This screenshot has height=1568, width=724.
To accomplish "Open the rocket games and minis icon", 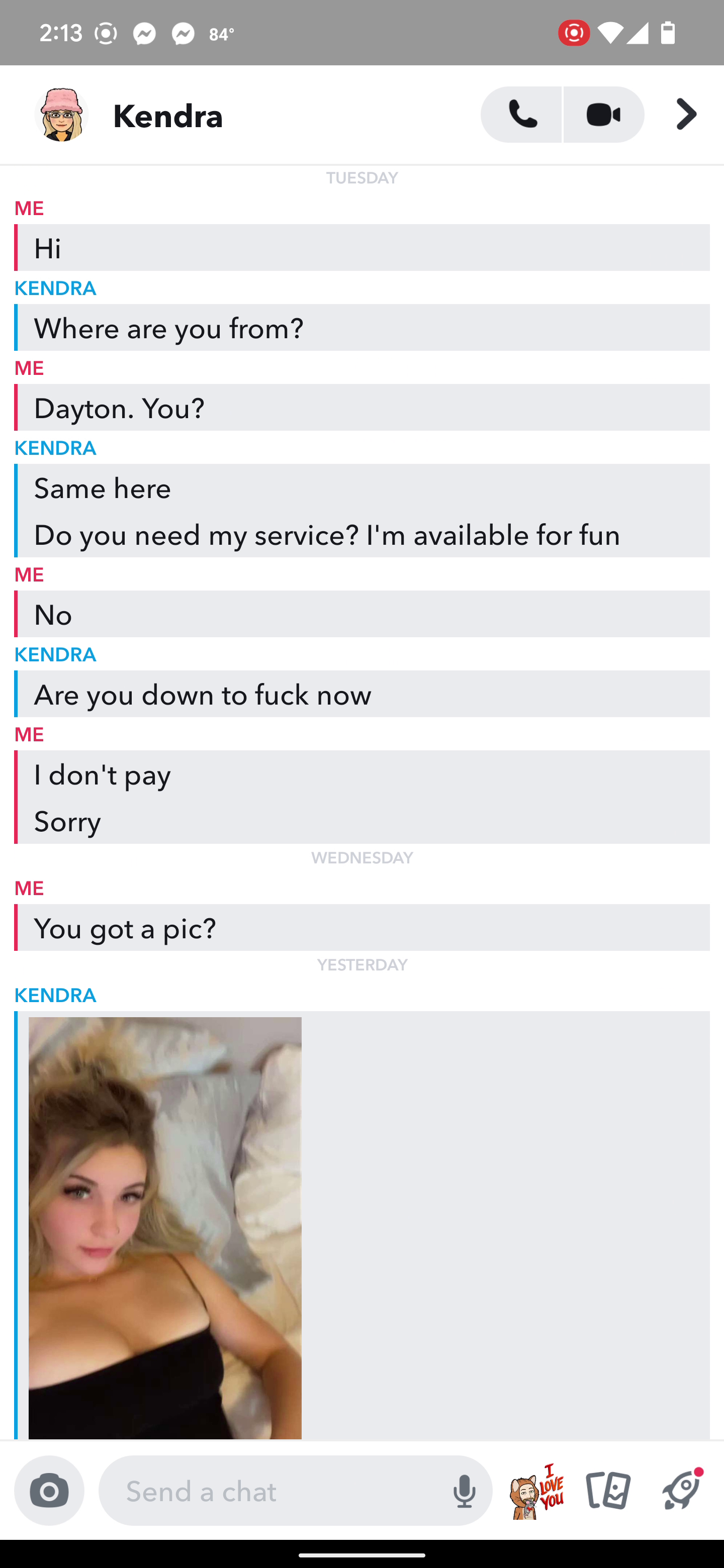I will pyautogui.click(x=681, y=1490).
